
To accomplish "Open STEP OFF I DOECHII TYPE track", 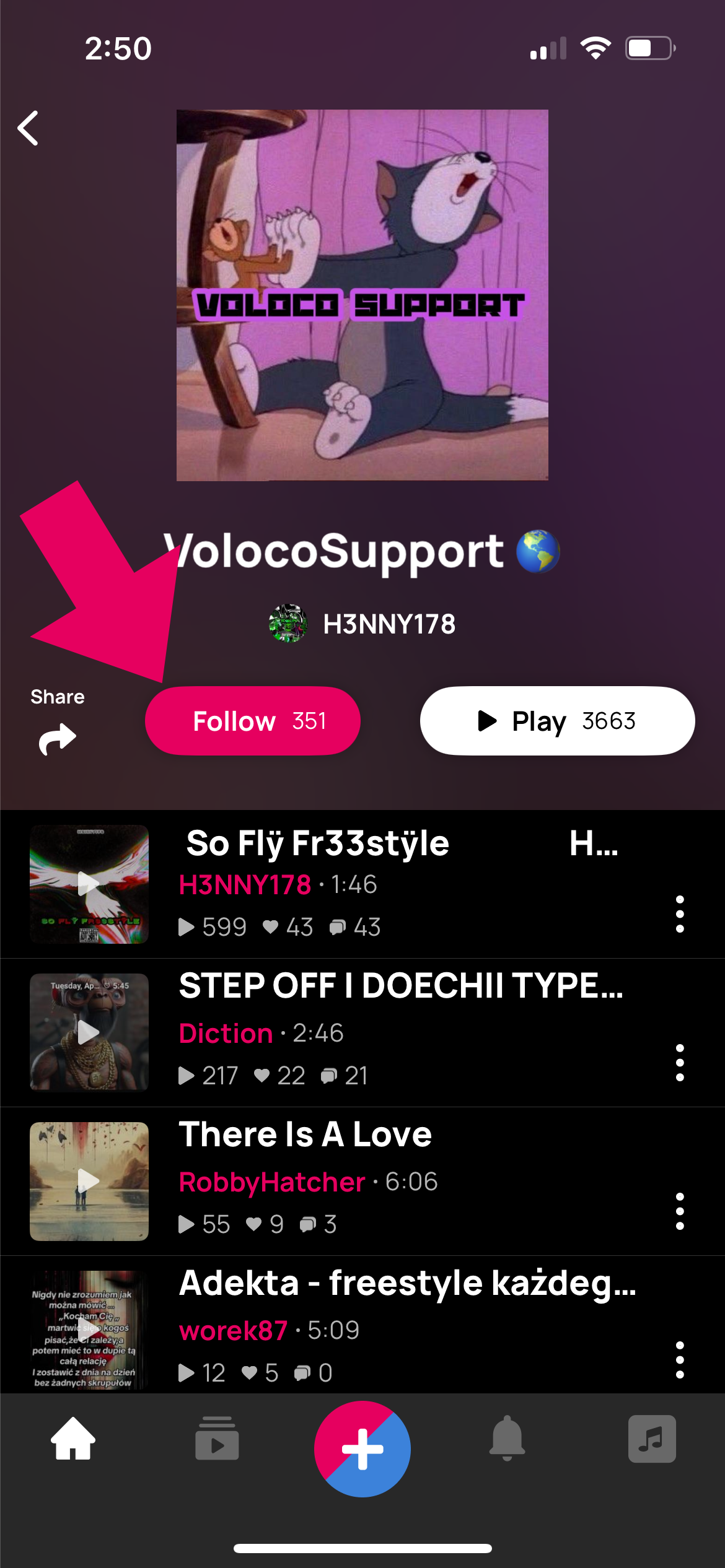I will coord(400,986).
